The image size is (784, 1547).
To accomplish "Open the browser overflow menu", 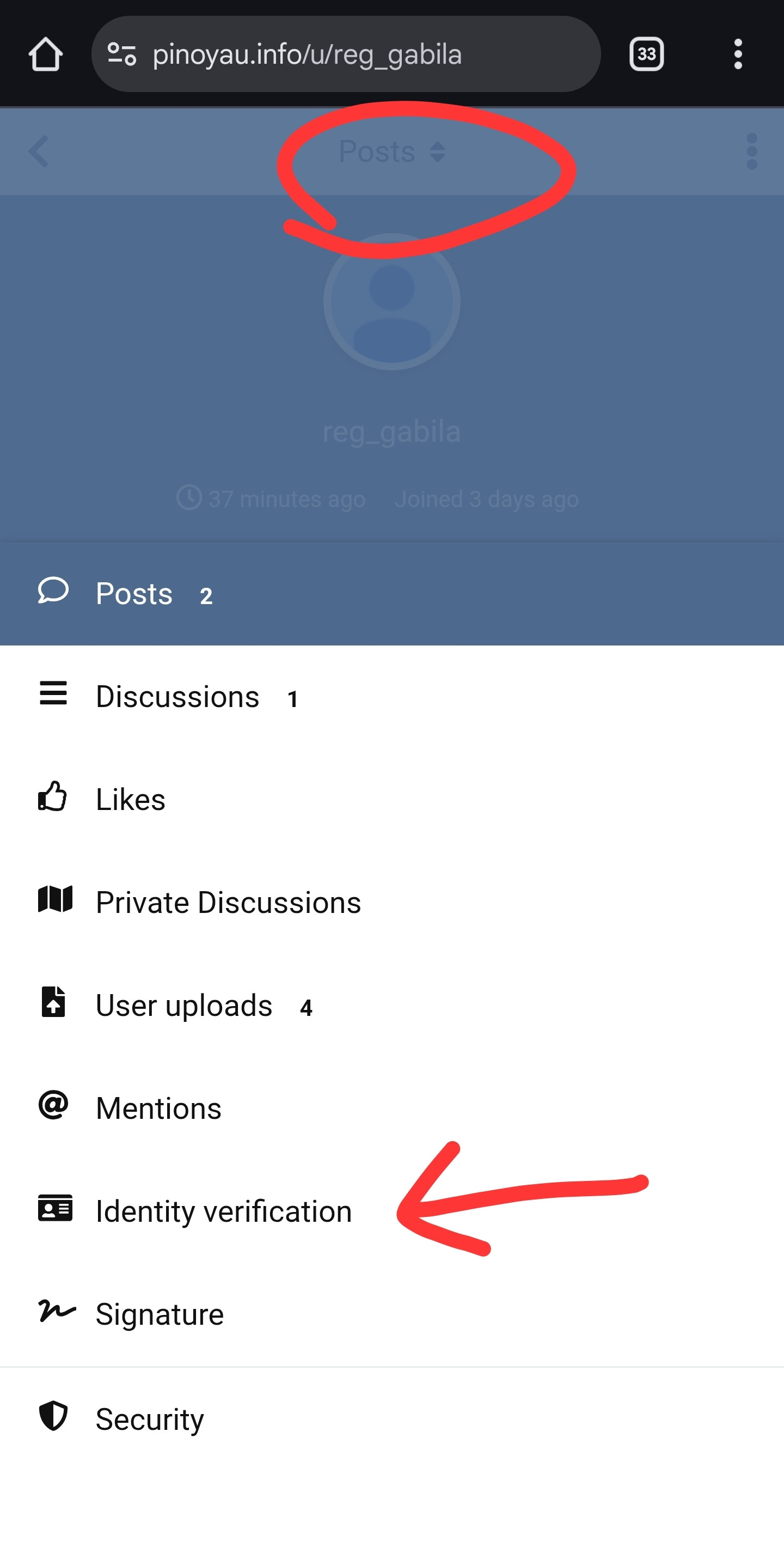I will pos(738,54).
